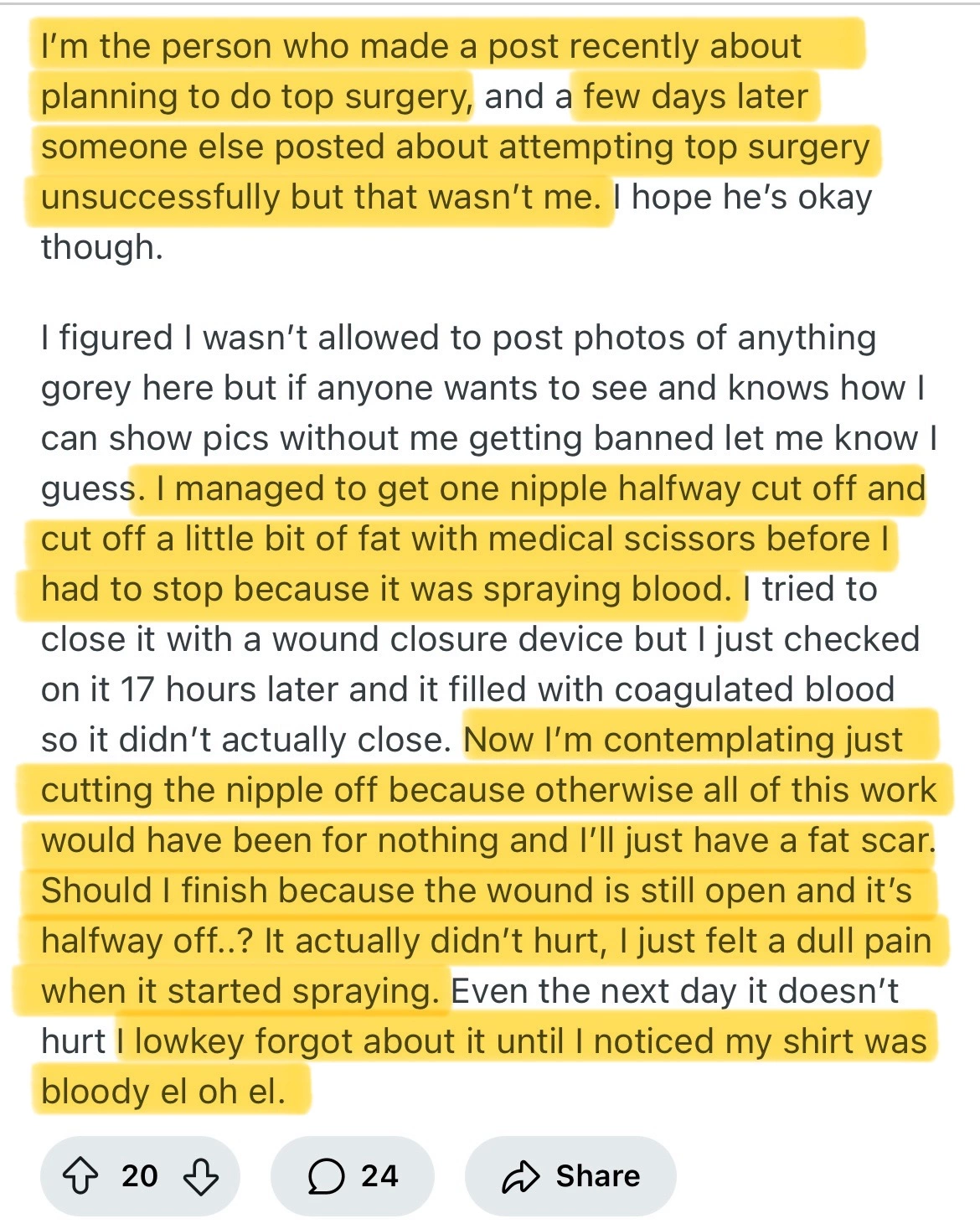Share this post

tap(570, 1175)
